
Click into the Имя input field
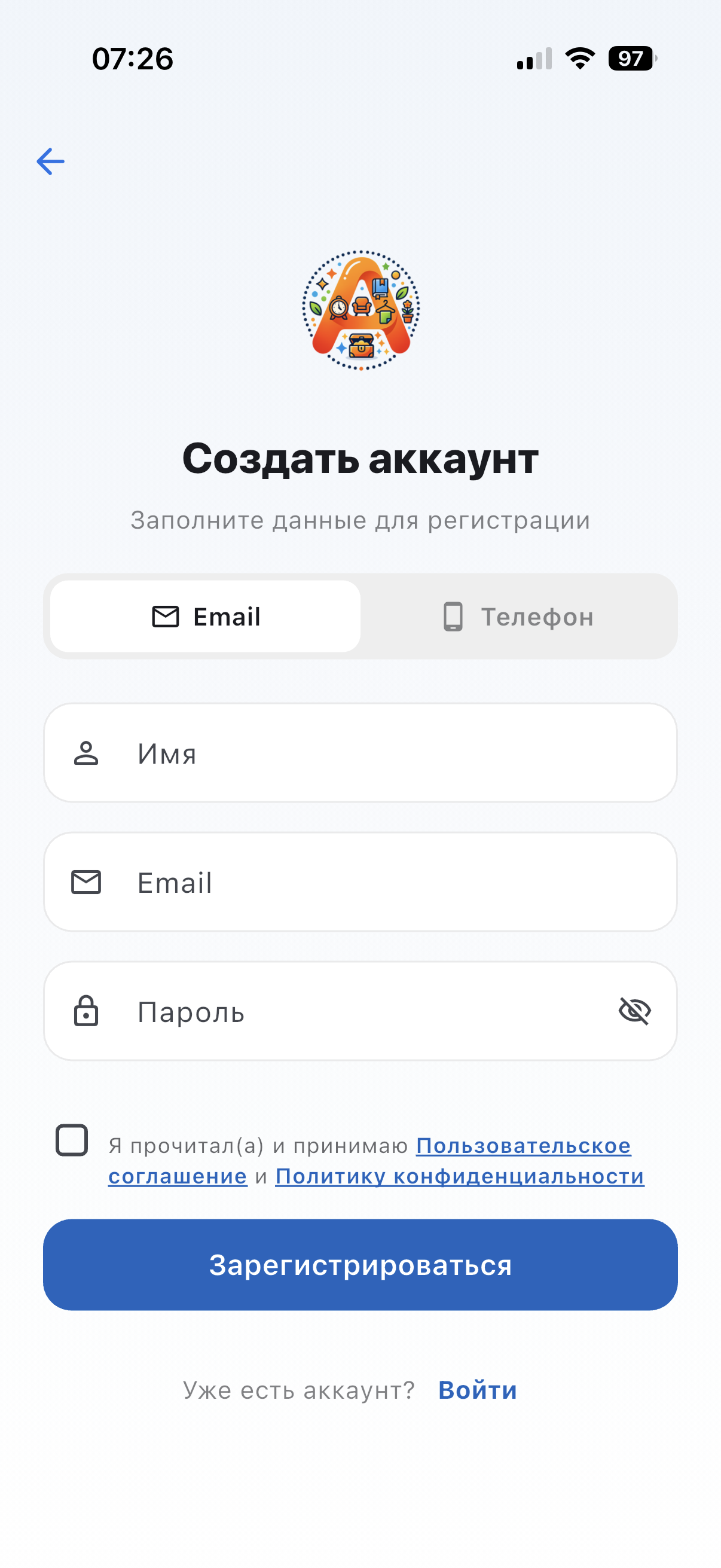(360, 754)
